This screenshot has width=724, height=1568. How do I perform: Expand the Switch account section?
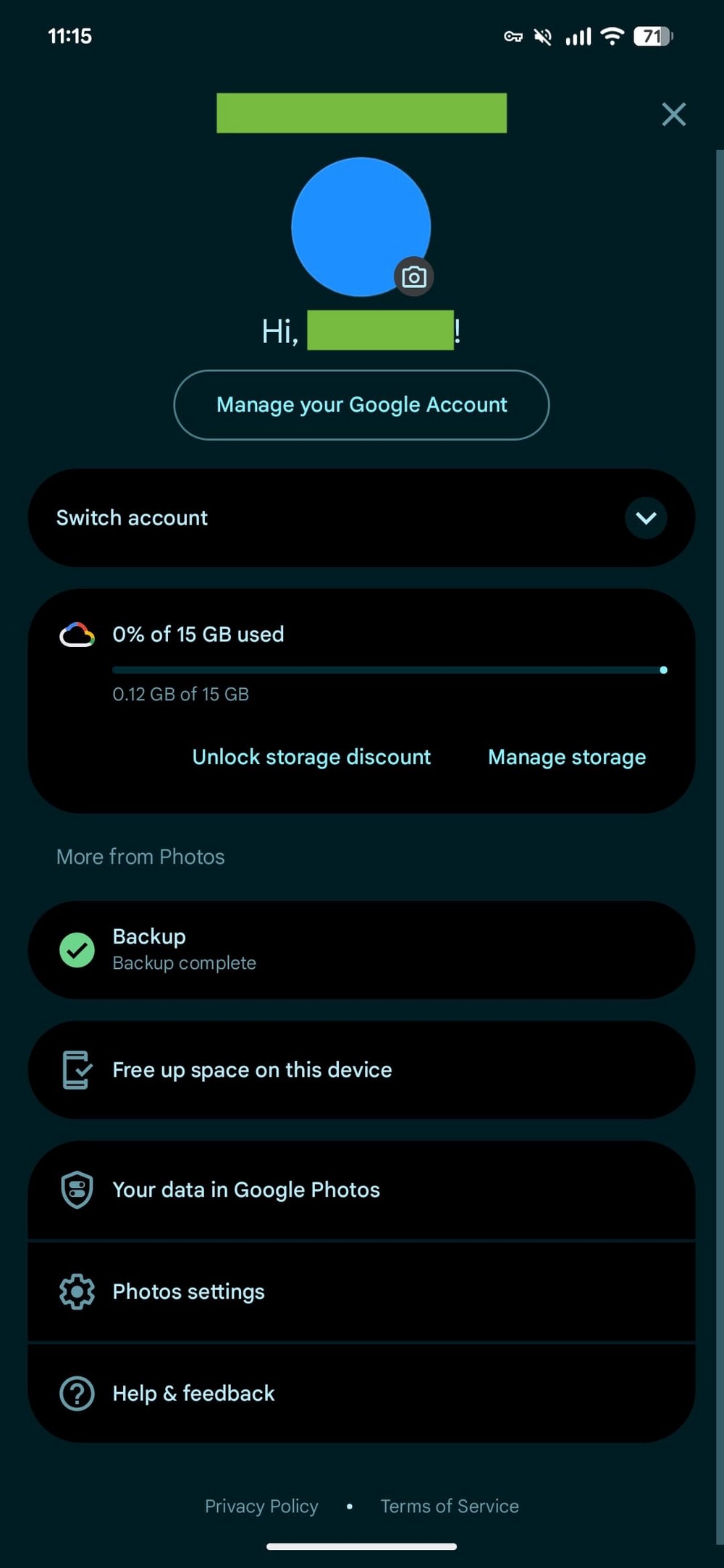(646, 518)
